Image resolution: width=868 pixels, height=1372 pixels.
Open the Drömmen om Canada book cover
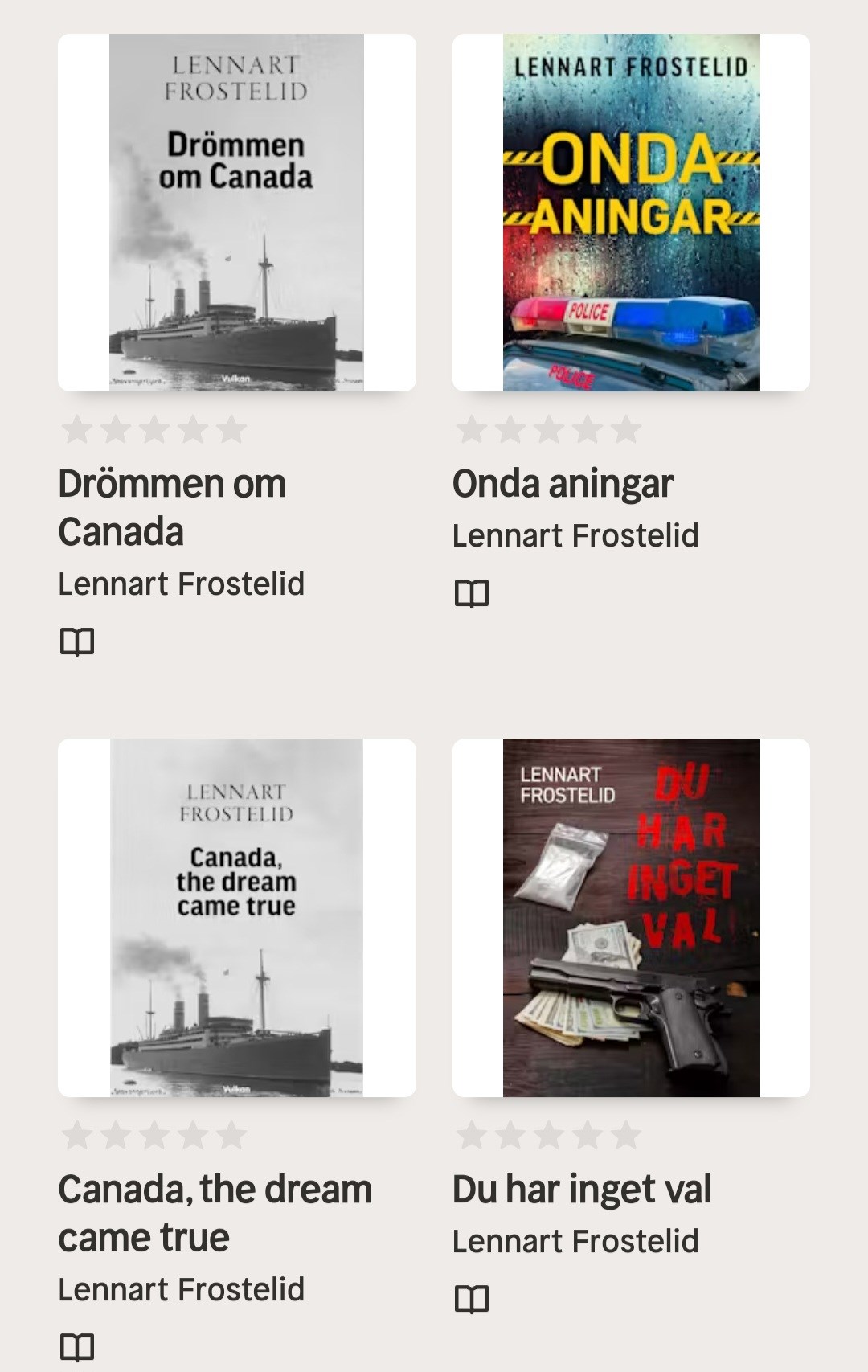pos(236,213)
